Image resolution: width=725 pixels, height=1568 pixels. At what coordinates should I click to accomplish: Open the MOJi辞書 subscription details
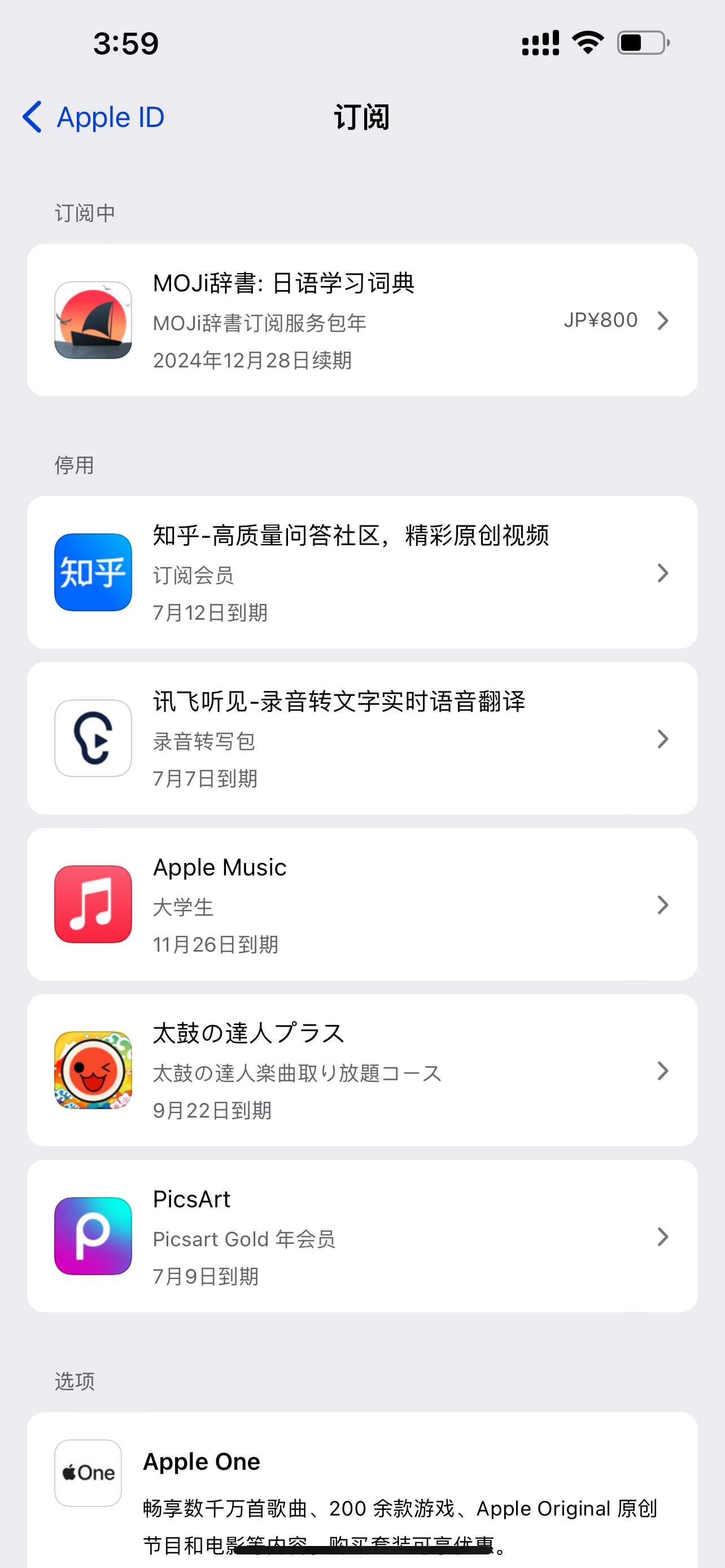tap(362, 320)
